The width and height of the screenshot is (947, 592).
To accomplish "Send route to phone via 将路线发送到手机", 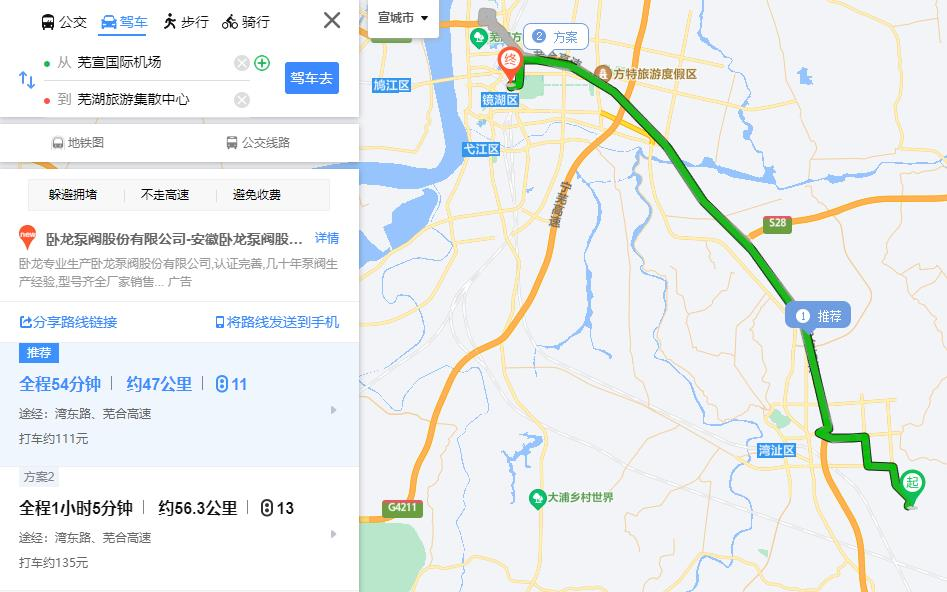I will 277,322.
